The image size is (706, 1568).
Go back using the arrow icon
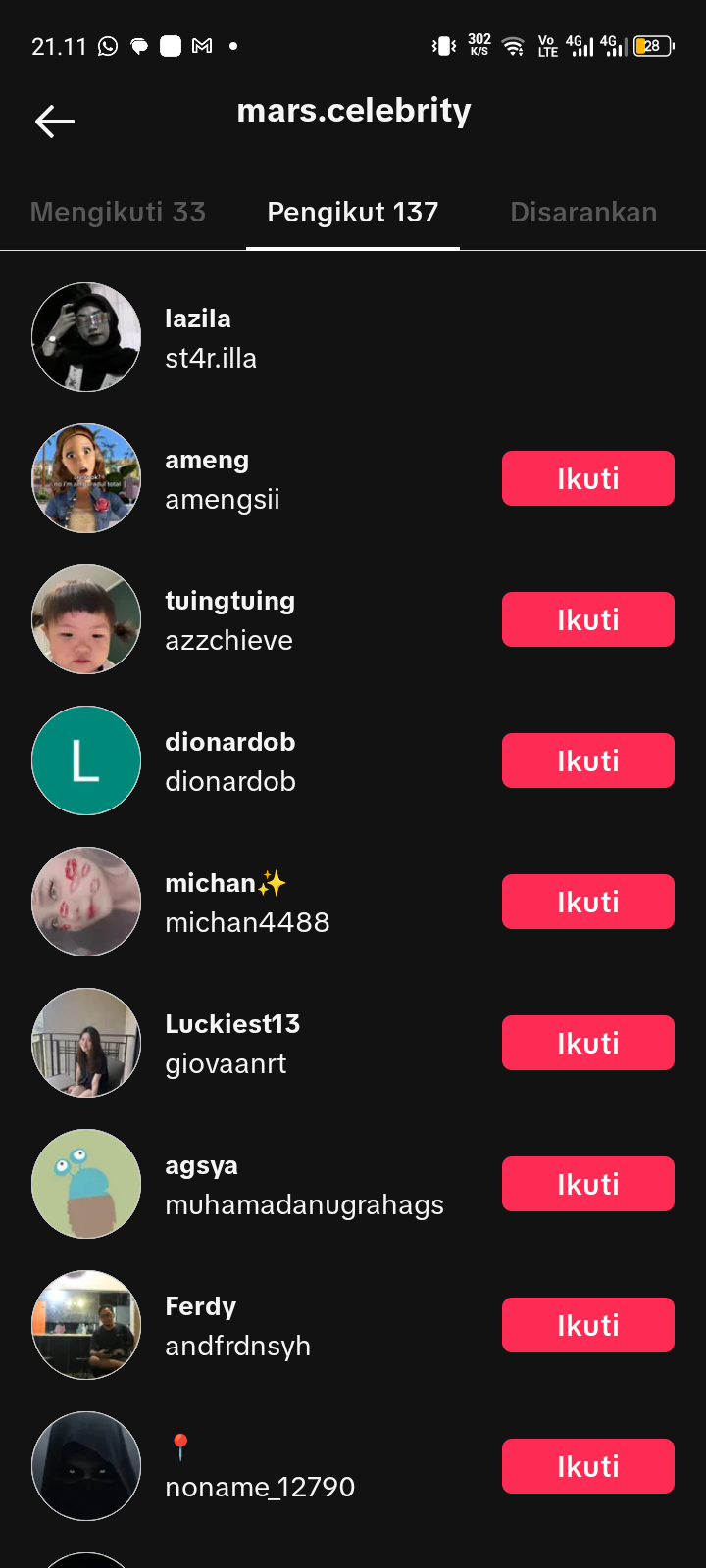tap(55, 122)
